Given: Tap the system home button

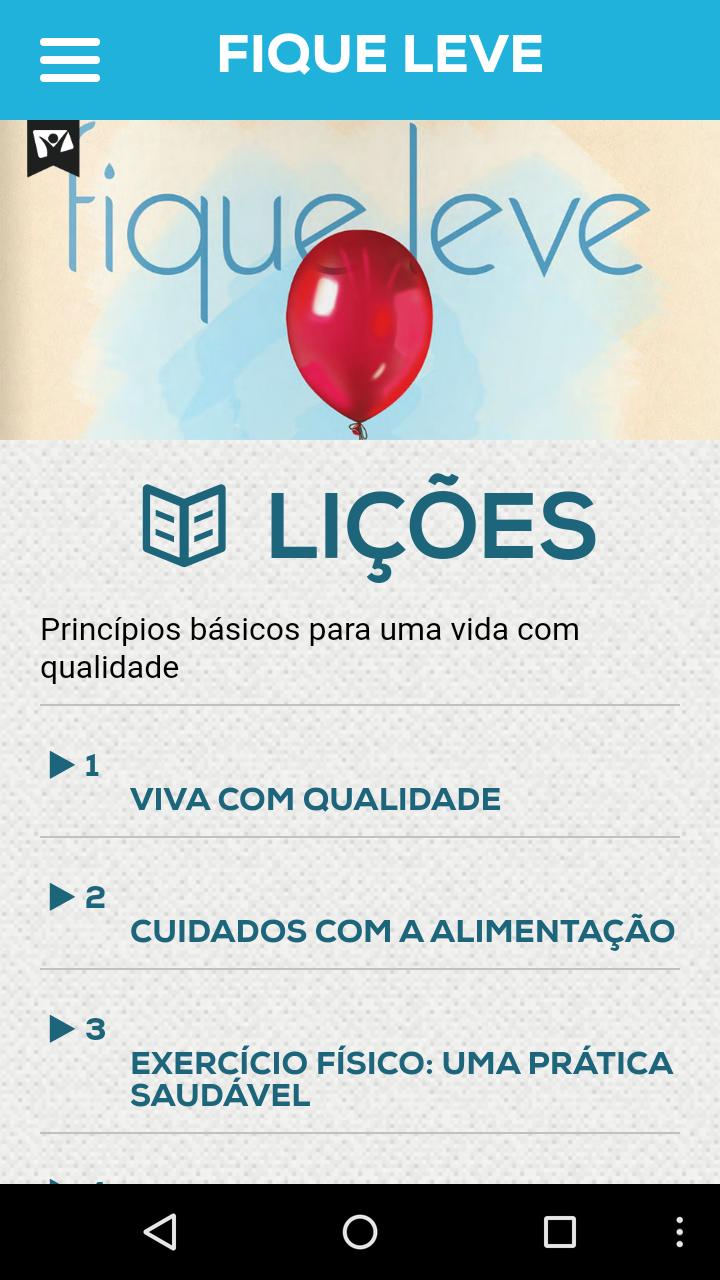Looking at the screenshot, I should tap(360, 1232).
